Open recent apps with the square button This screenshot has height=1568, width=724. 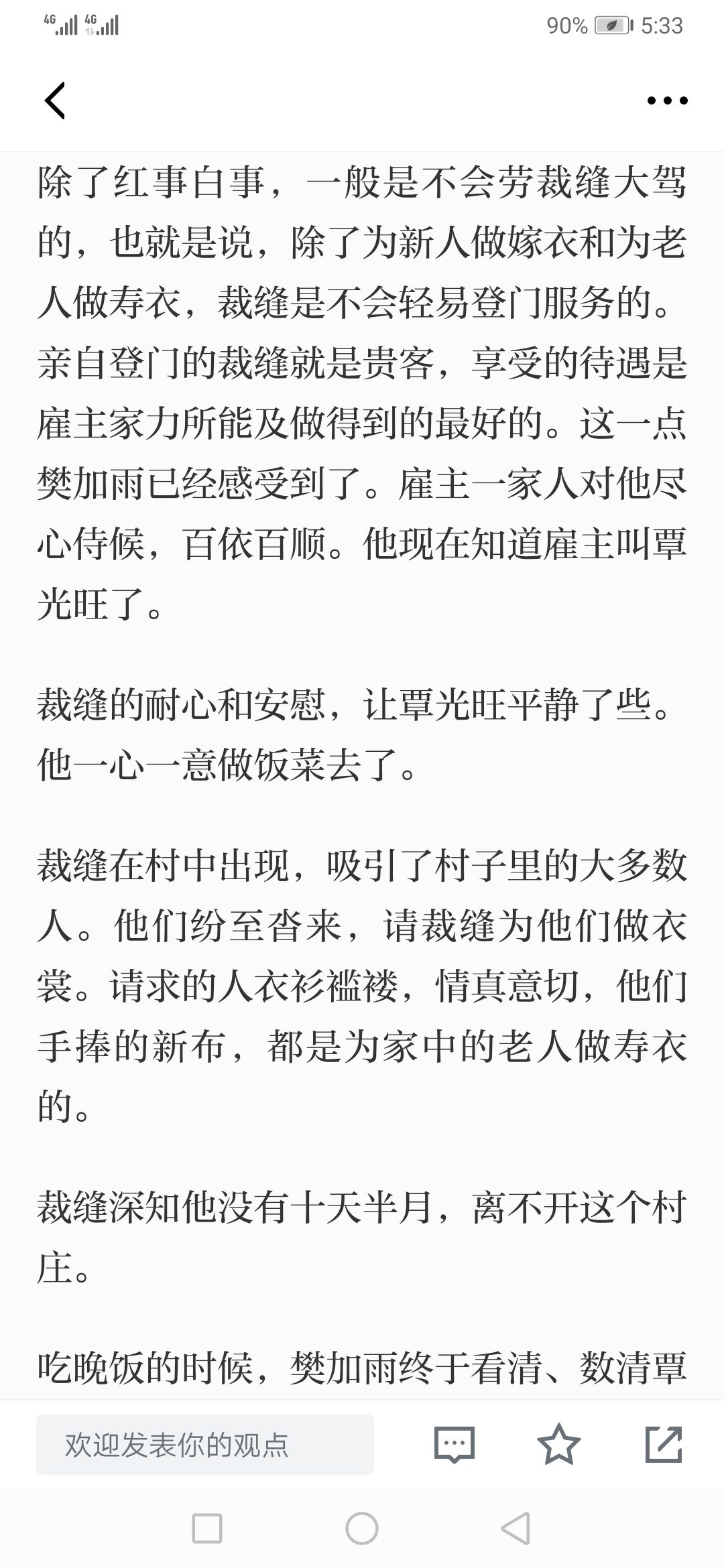click(207, 1529)
